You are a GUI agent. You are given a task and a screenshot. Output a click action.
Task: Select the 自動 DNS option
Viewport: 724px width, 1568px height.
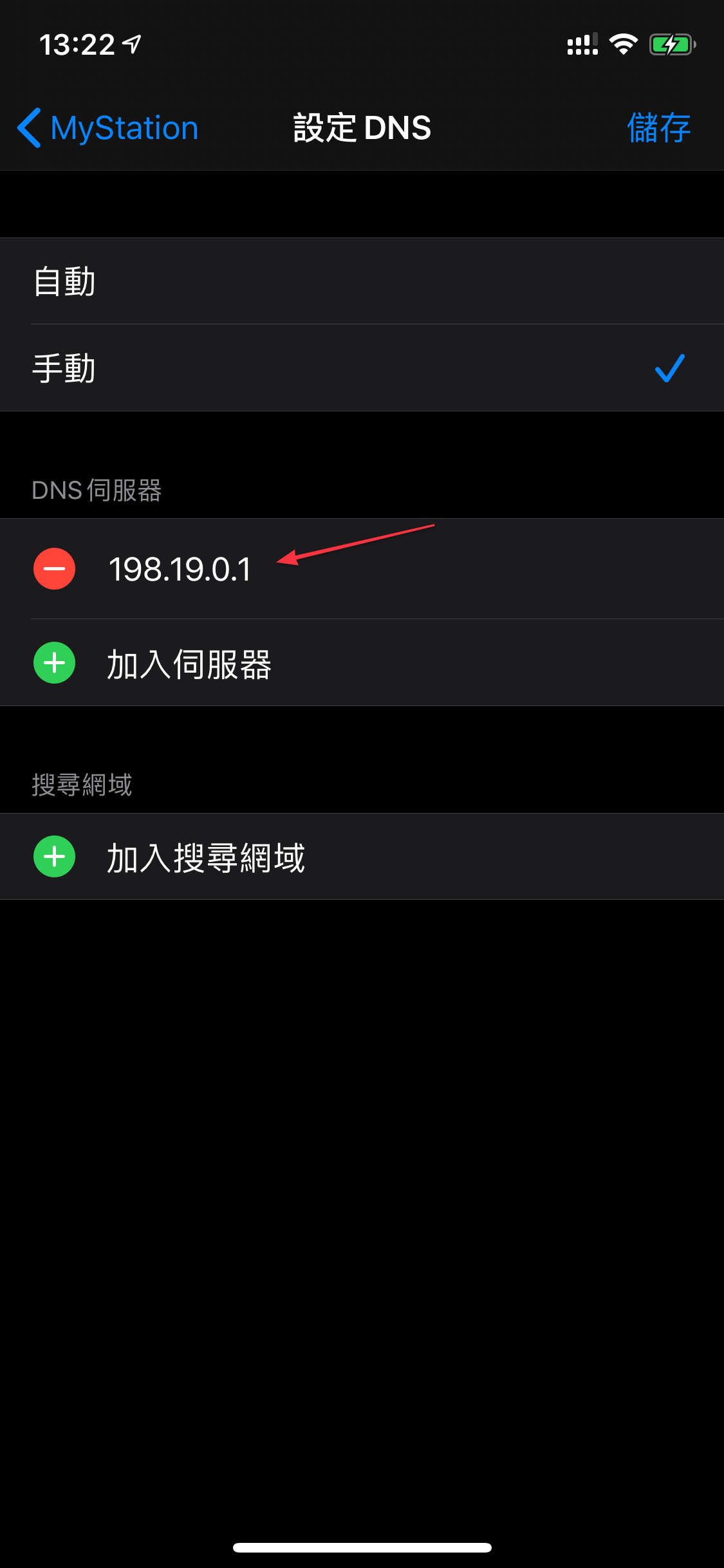click(x=362, y=281)
